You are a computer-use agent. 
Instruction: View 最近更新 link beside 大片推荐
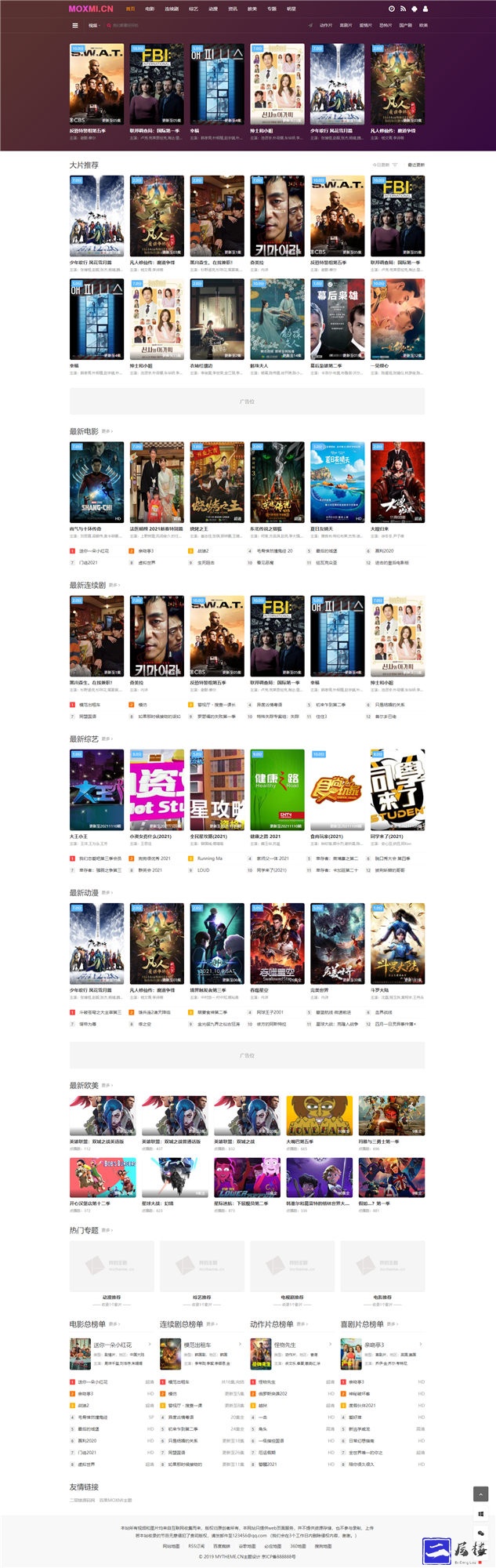pos(416,165)
